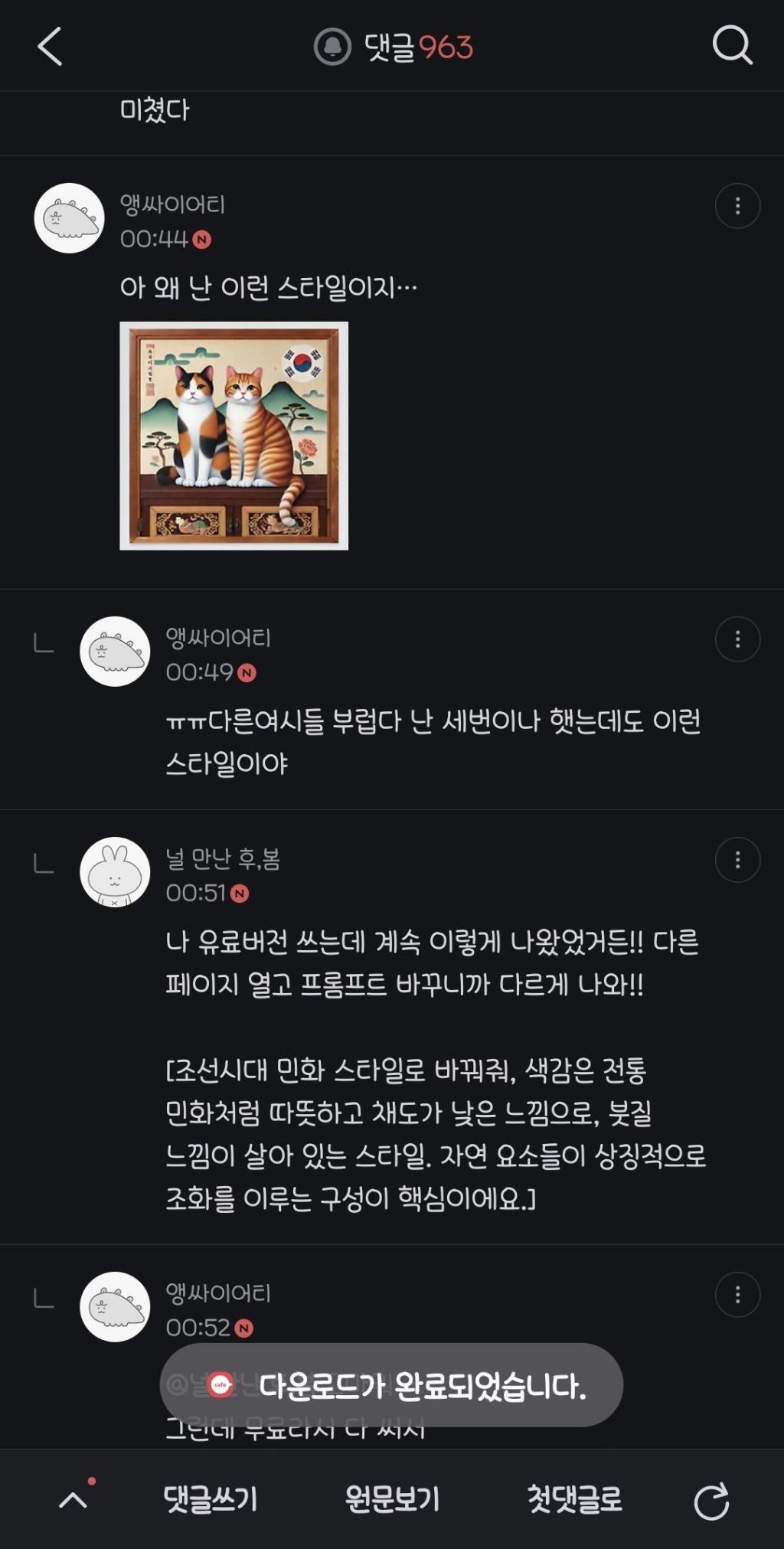Jump to the first comment via 첫댓글로
Image resolution: width=784 pixels, height=1549 pixels.
tap(574, 1499)
